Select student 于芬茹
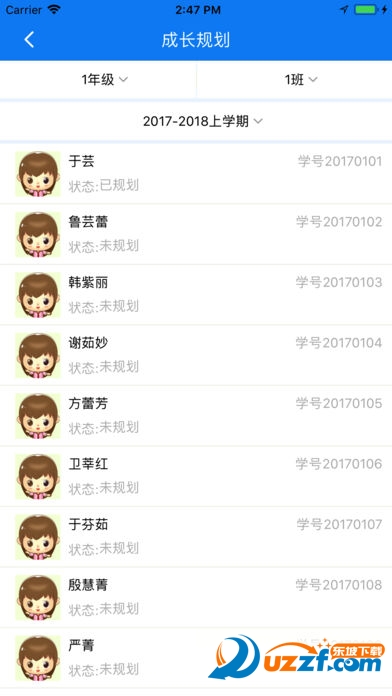This screenshot has height=696, width=392. (x=196, y=537)
